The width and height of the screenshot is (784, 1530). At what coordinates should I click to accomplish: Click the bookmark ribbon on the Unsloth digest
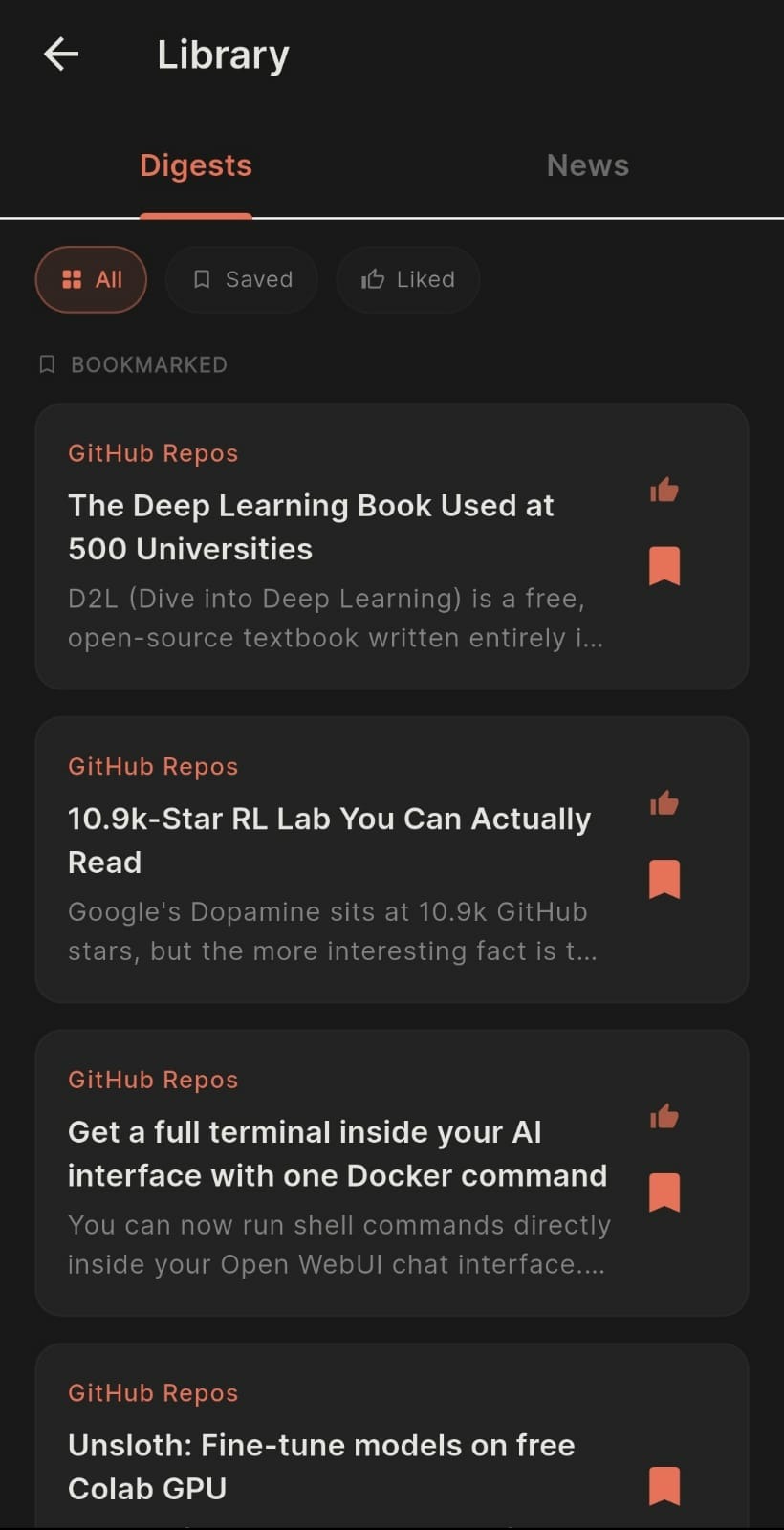(x=664, y=1485)
